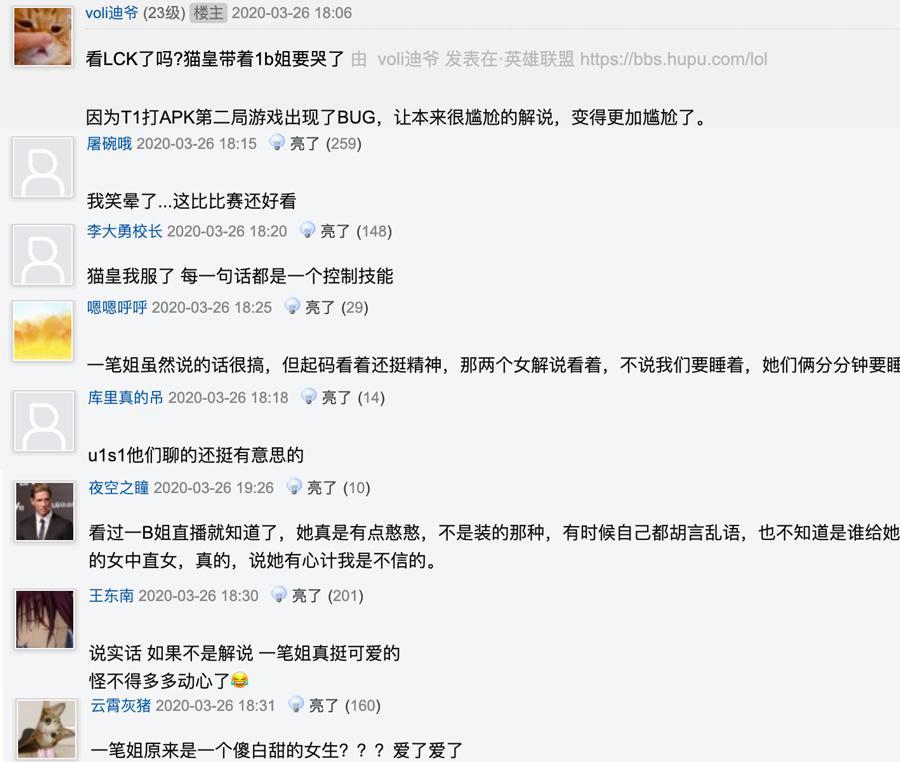
Task: Tap 夜空之瞳's suit-man avatar
Action: [x=45, y=511]
